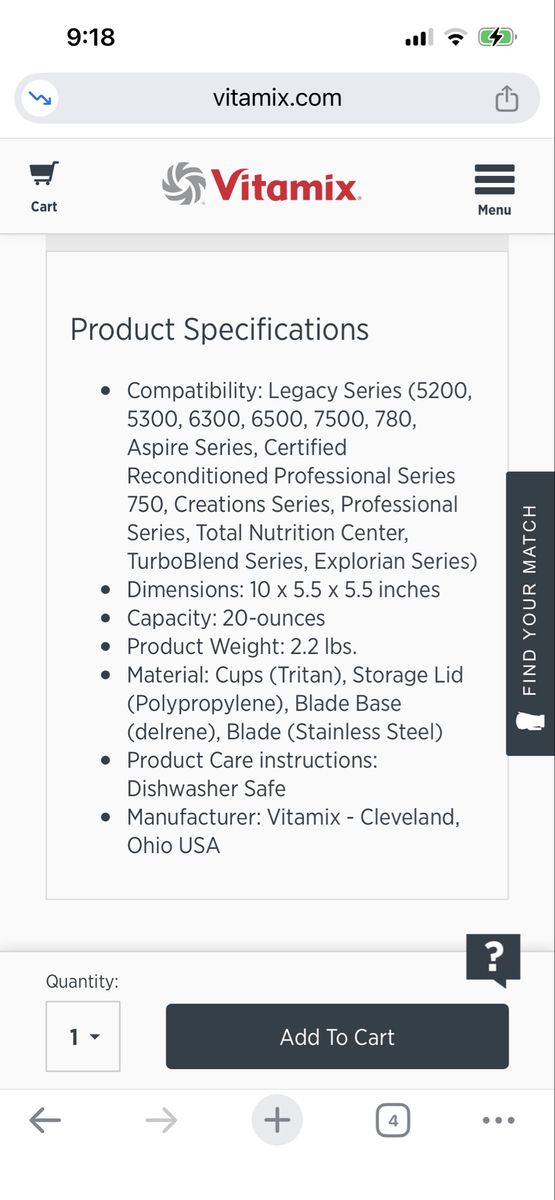The height and width of the screenshot is (1200, 555).
Task: Open the Find Your Match side tab
Action: coord(530,613)
